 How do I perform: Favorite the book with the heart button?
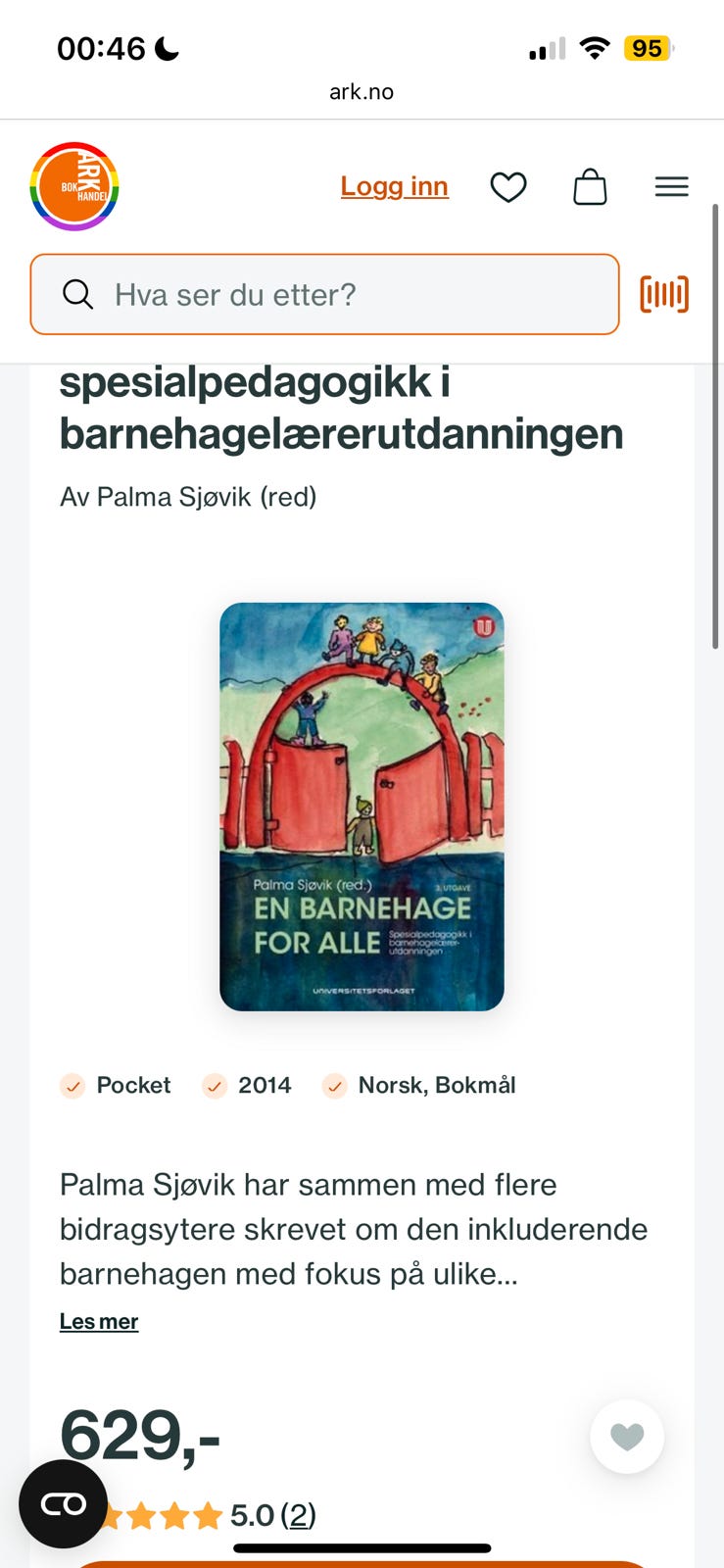[627, 1436]
